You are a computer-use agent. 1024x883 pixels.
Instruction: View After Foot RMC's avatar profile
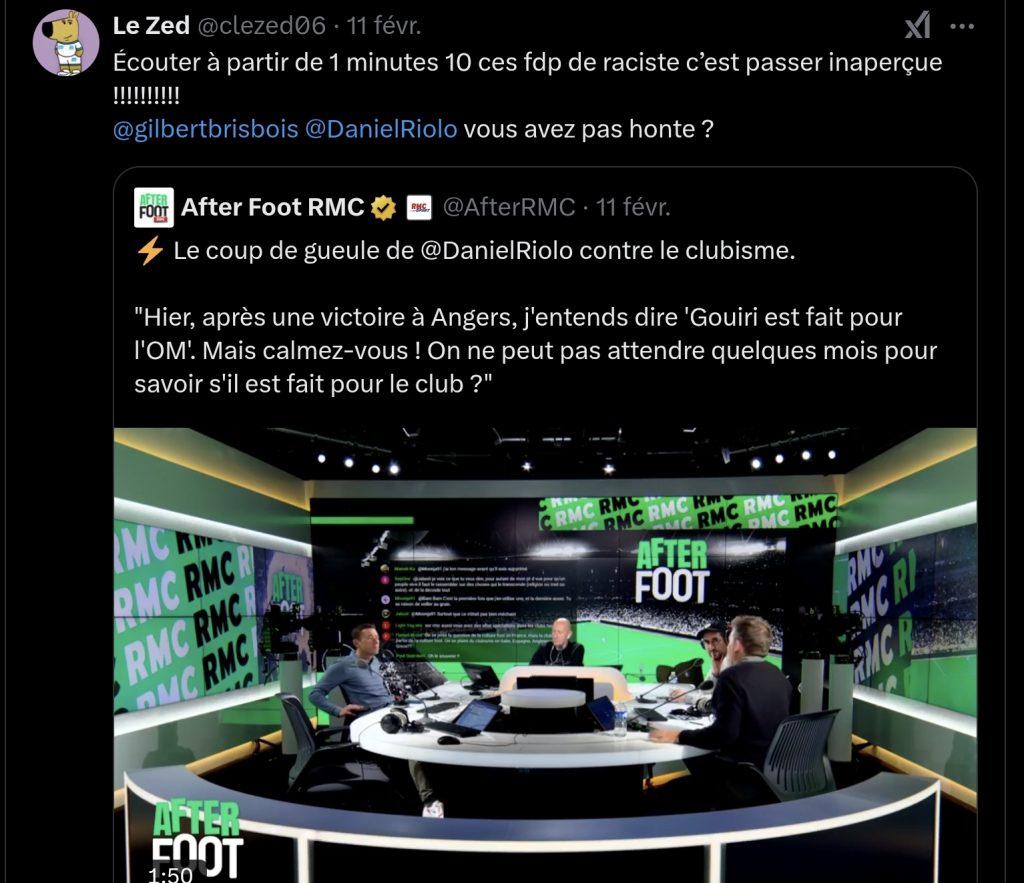tap(154, 207)
